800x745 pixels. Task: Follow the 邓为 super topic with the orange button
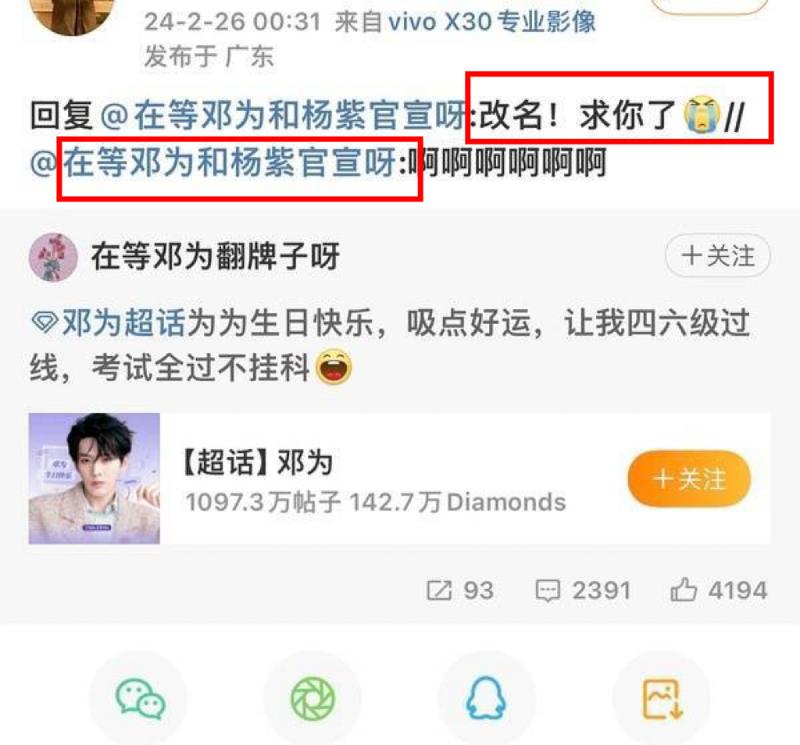tap(689, 479)
